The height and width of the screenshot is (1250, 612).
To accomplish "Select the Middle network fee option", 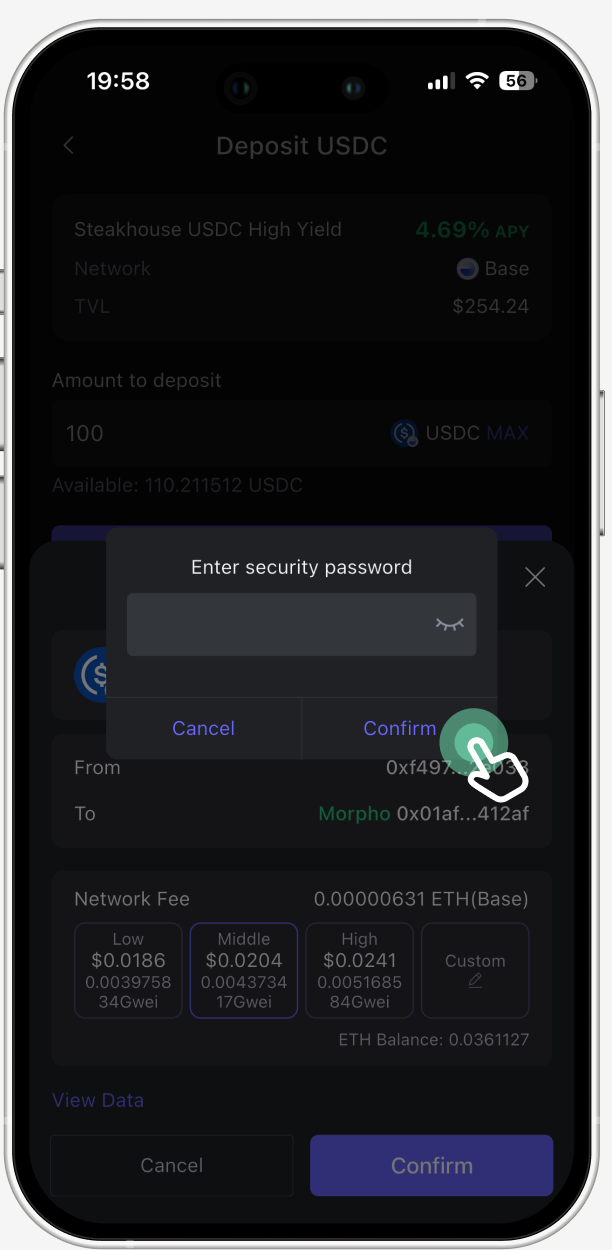I will [x=244, y=970].
